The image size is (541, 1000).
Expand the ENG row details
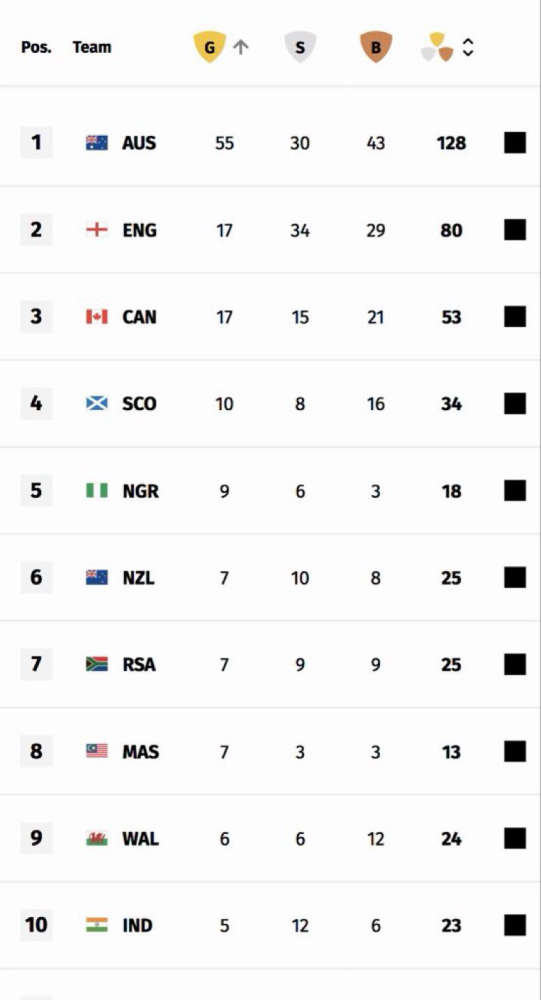(x=515, y=230)
